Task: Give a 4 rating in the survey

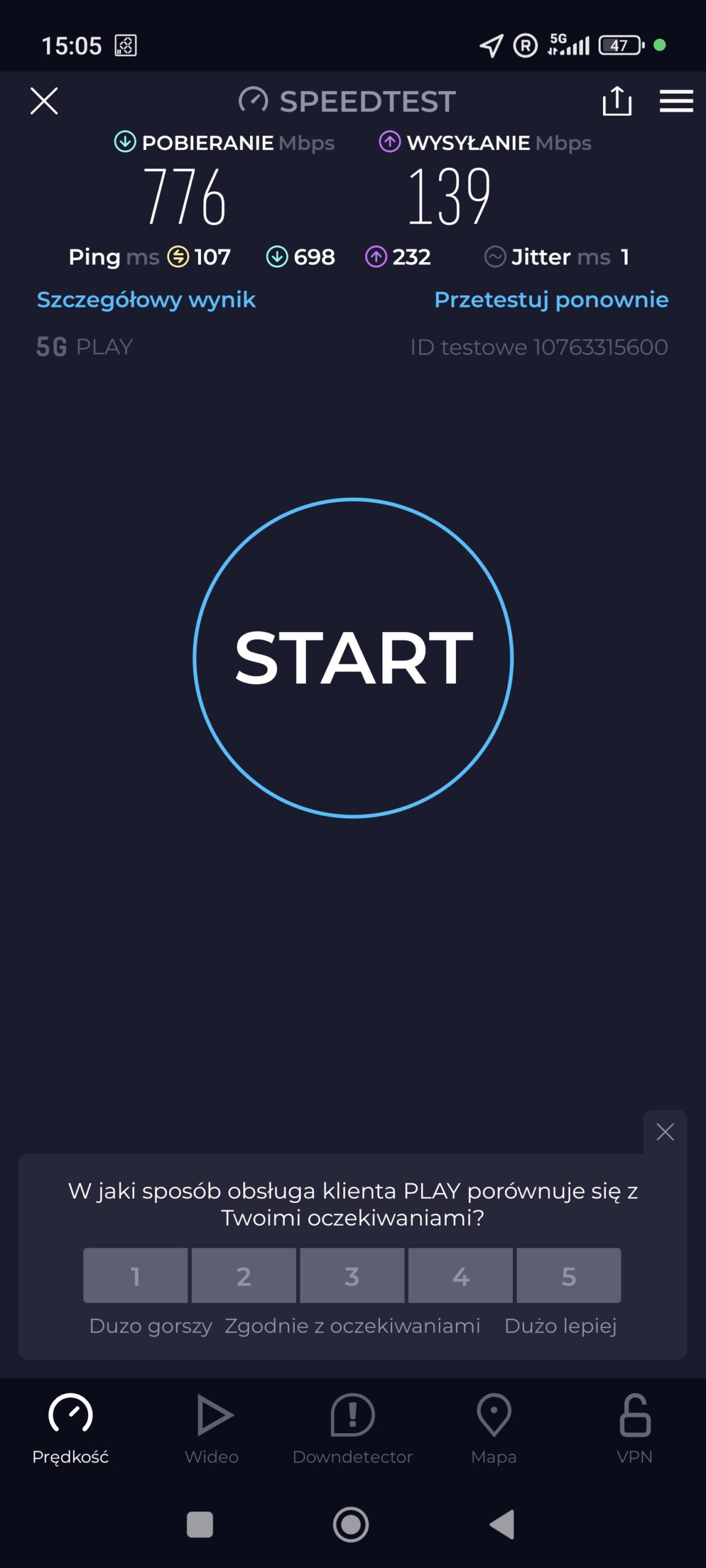Action: click(460, 1276)
